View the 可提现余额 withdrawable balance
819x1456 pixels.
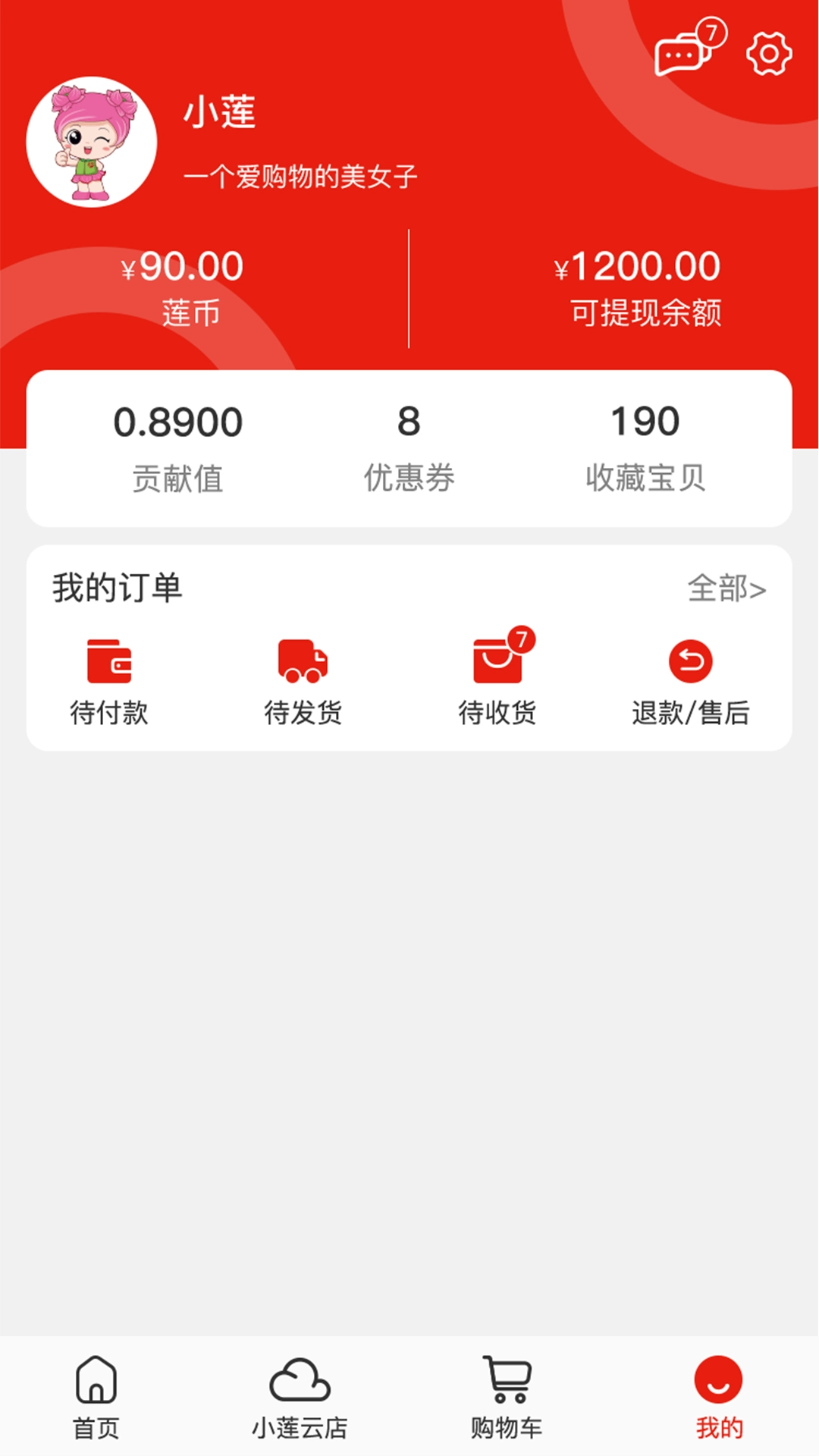pyautogui.click(x=641, y=284)
